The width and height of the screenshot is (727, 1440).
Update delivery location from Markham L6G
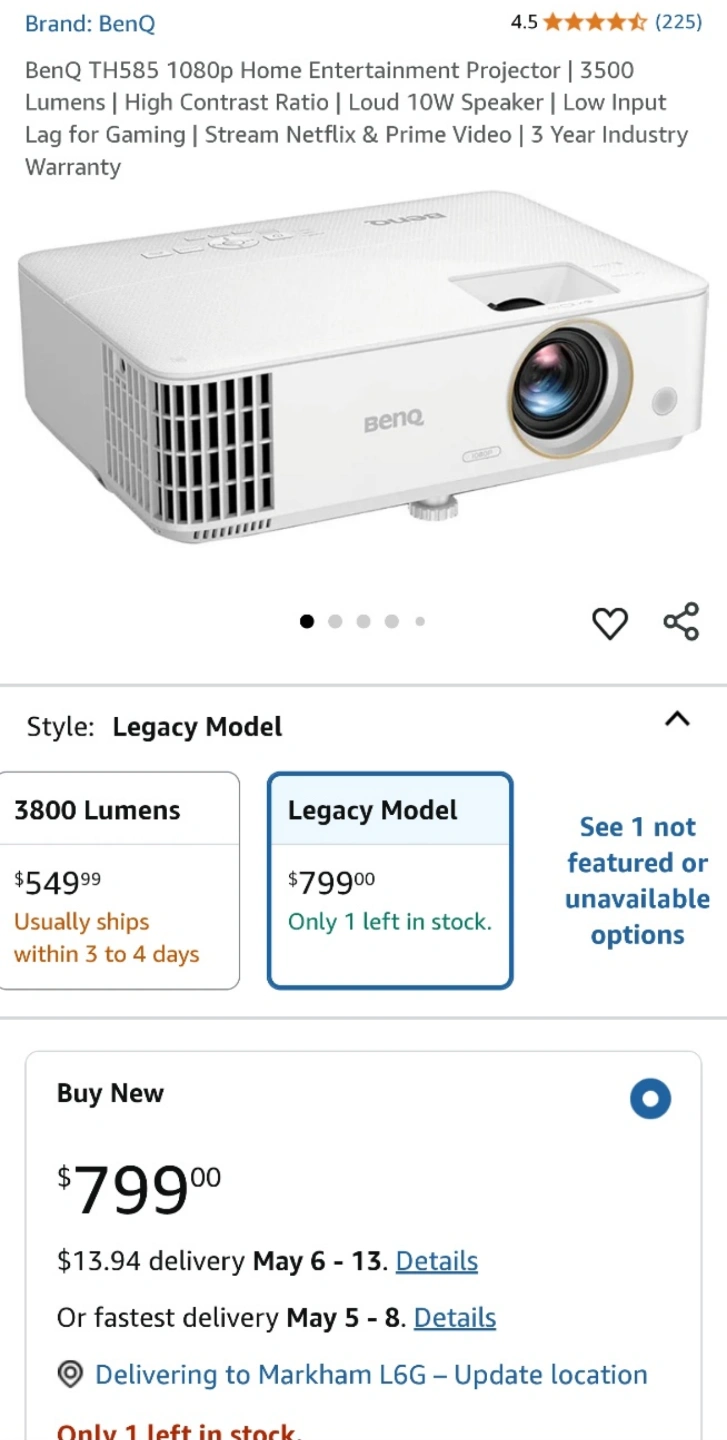tap(371, 1375)
